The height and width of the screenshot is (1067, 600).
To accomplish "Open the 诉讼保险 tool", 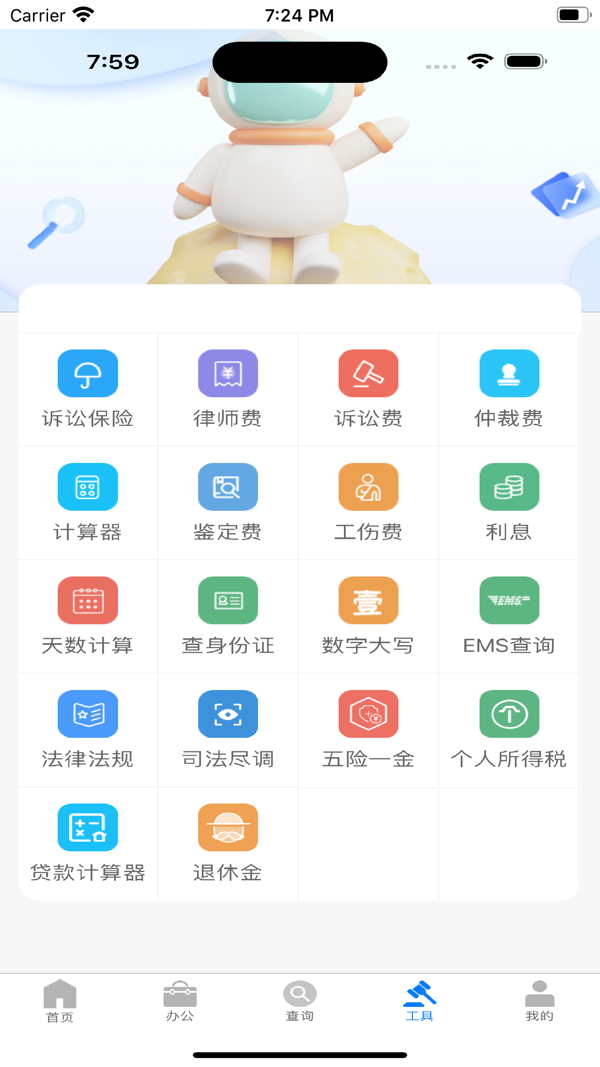I will coord(88,389).
